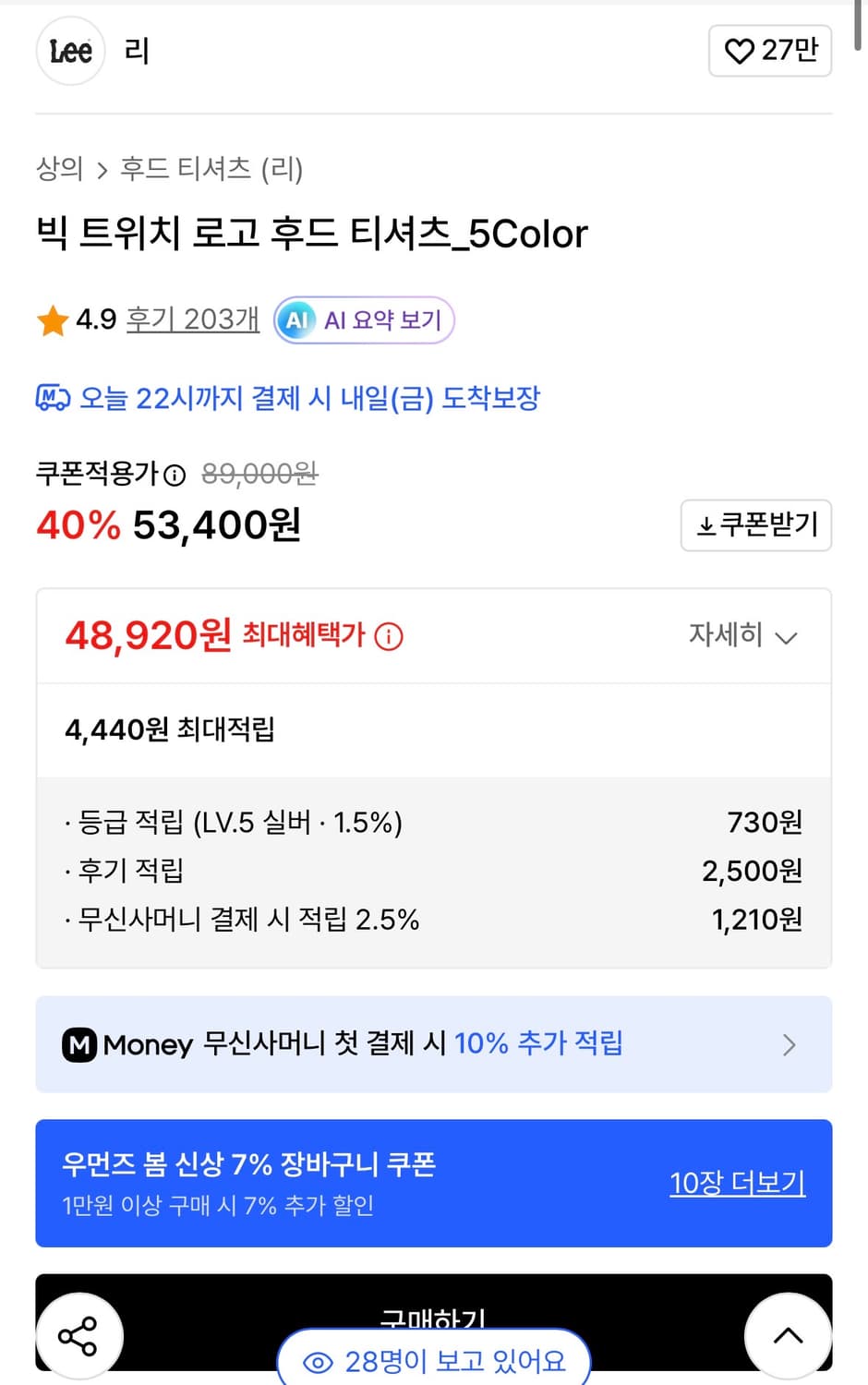Open the 무신사머니 banner chevron arrow
The width and height of the screenshot is (868, 1385).
point(789,1044)
